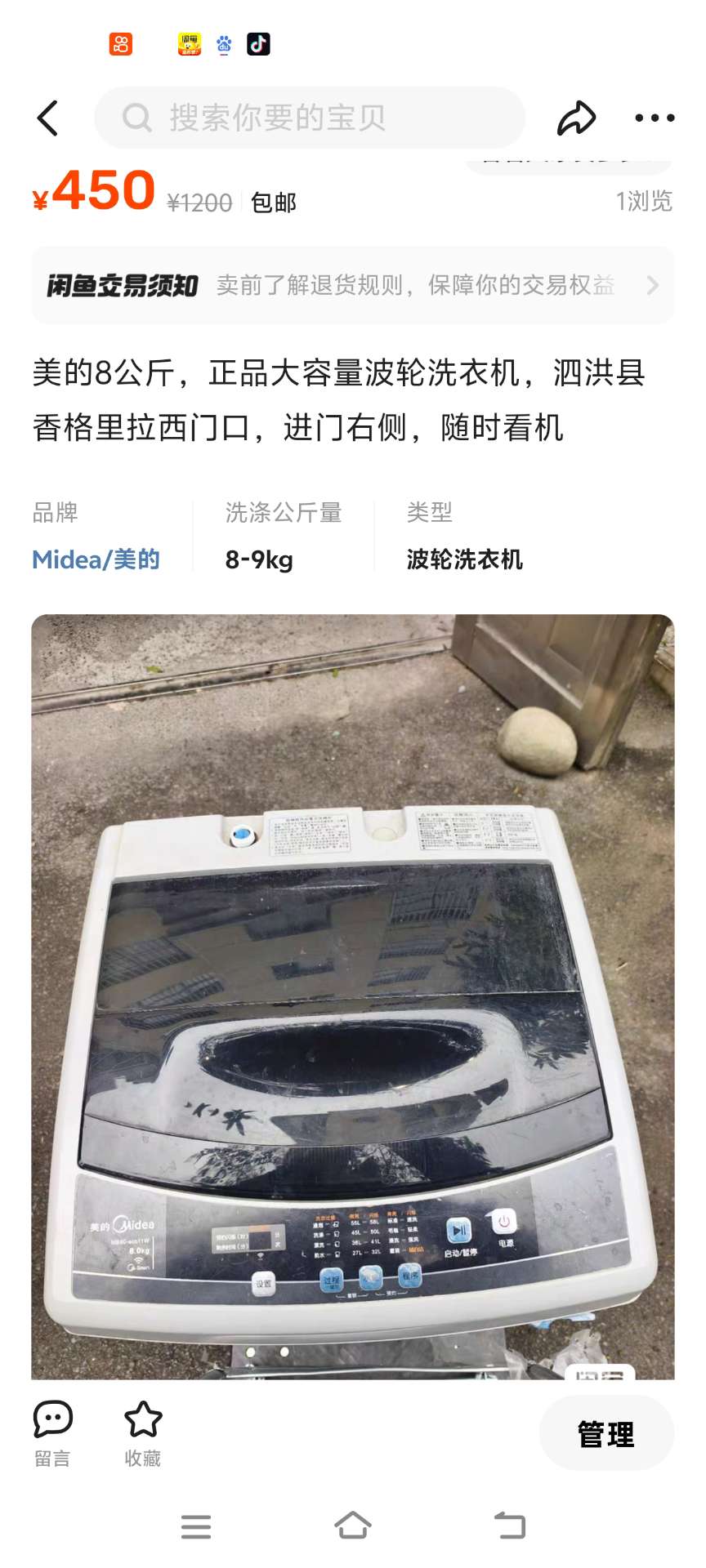View the washing machine photo

coord(353,996)
